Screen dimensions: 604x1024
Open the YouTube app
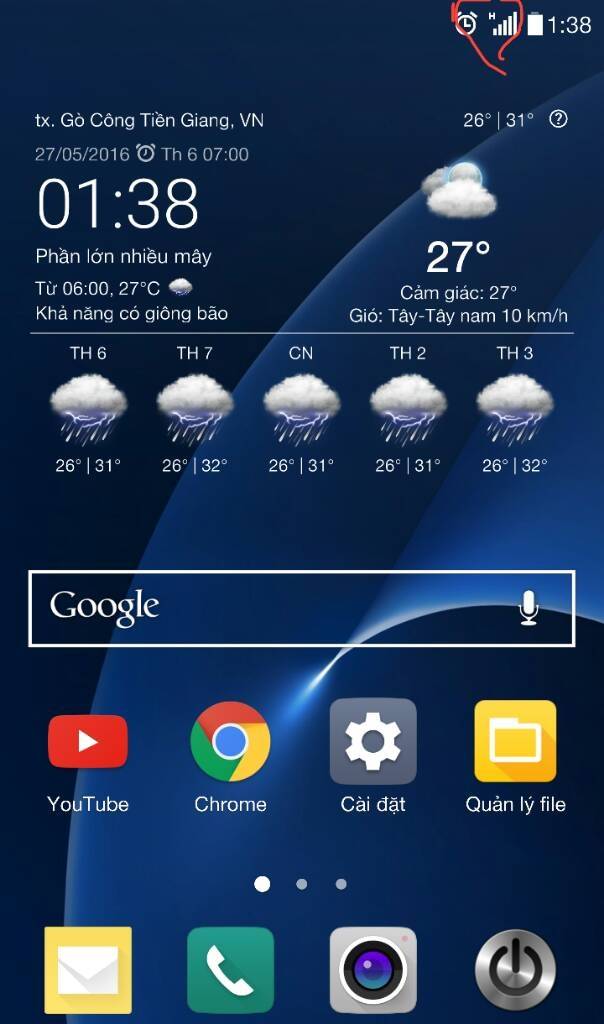click(88, 742)
